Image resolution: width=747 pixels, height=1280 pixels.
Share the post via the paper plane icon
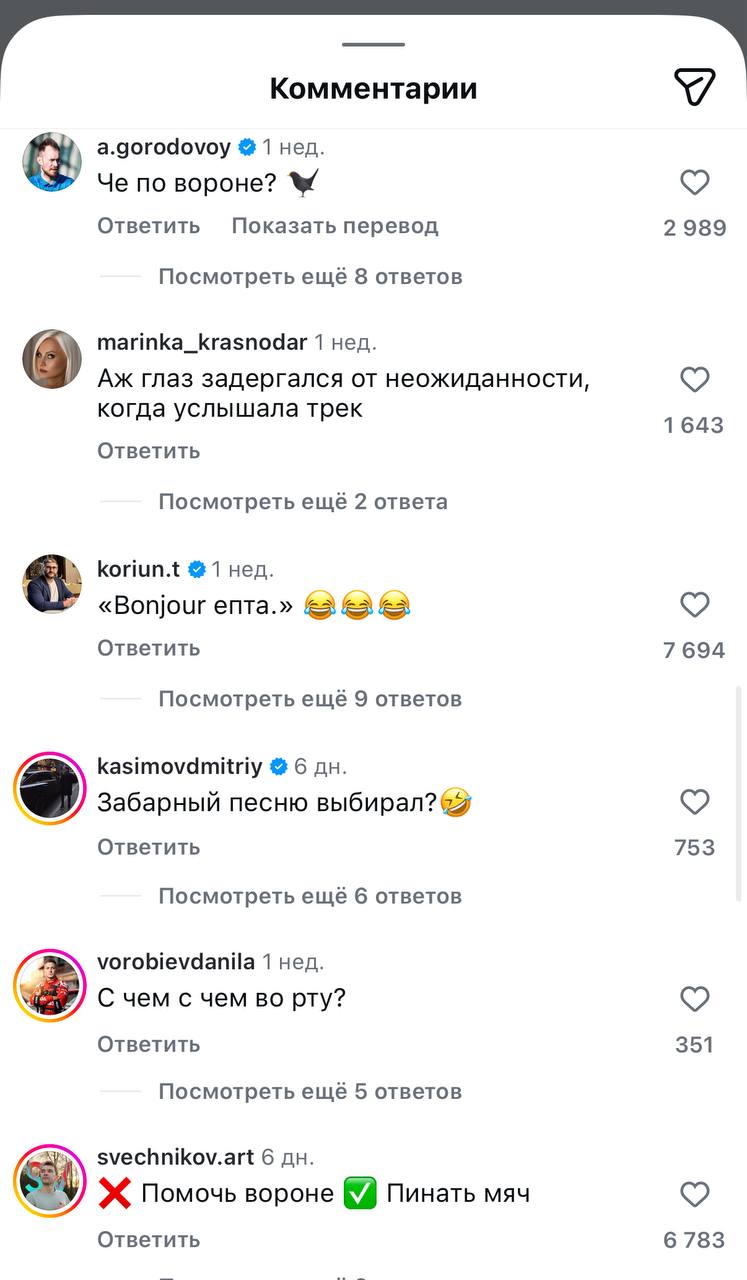tap(694, 87)
